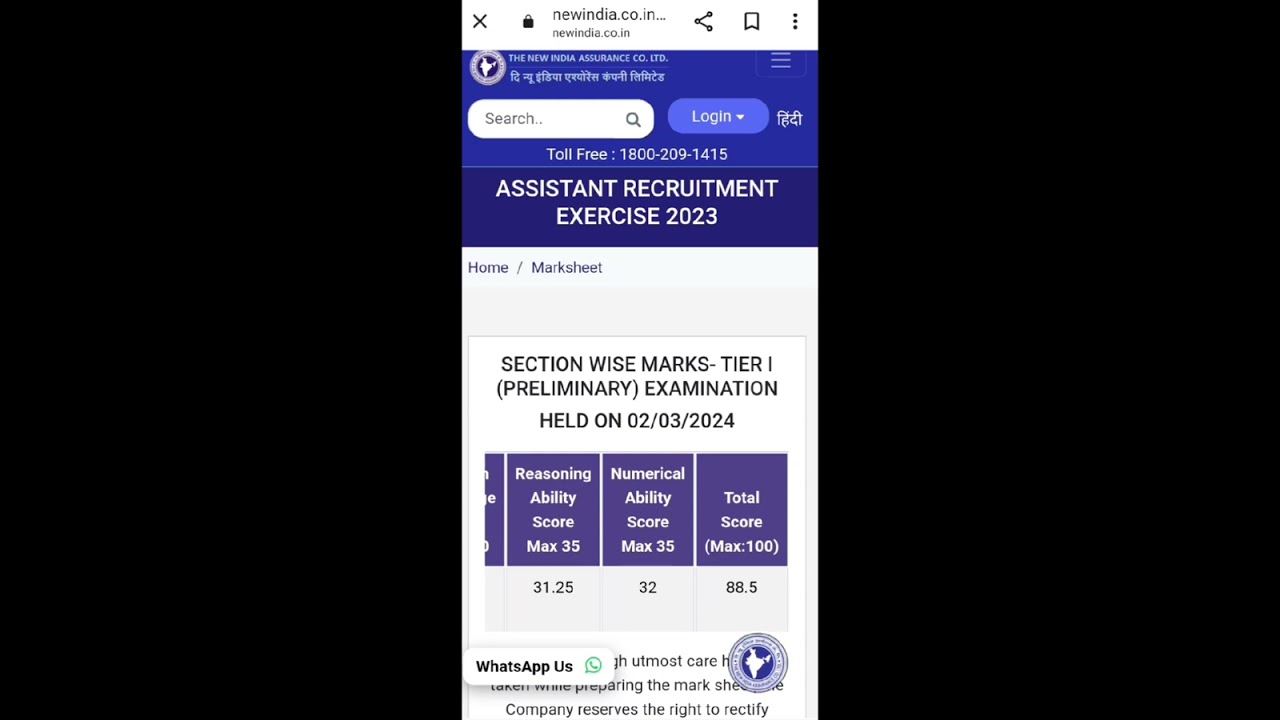Viewport: 1280px width, 720px height.
Task: Open the browser overflow menu
Action: click(795, 21)
